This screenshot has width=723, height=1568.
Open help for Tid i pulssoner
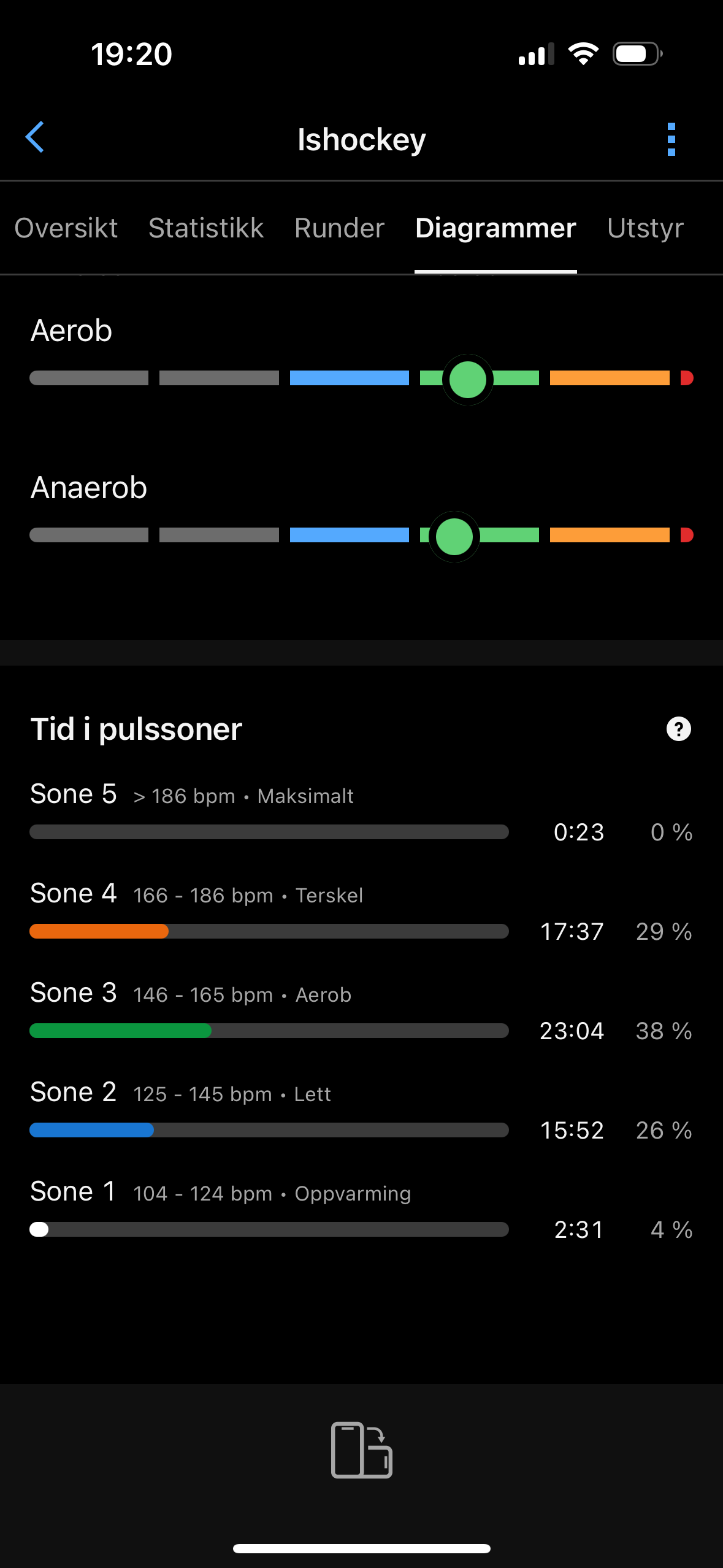[x=678, y=729]
